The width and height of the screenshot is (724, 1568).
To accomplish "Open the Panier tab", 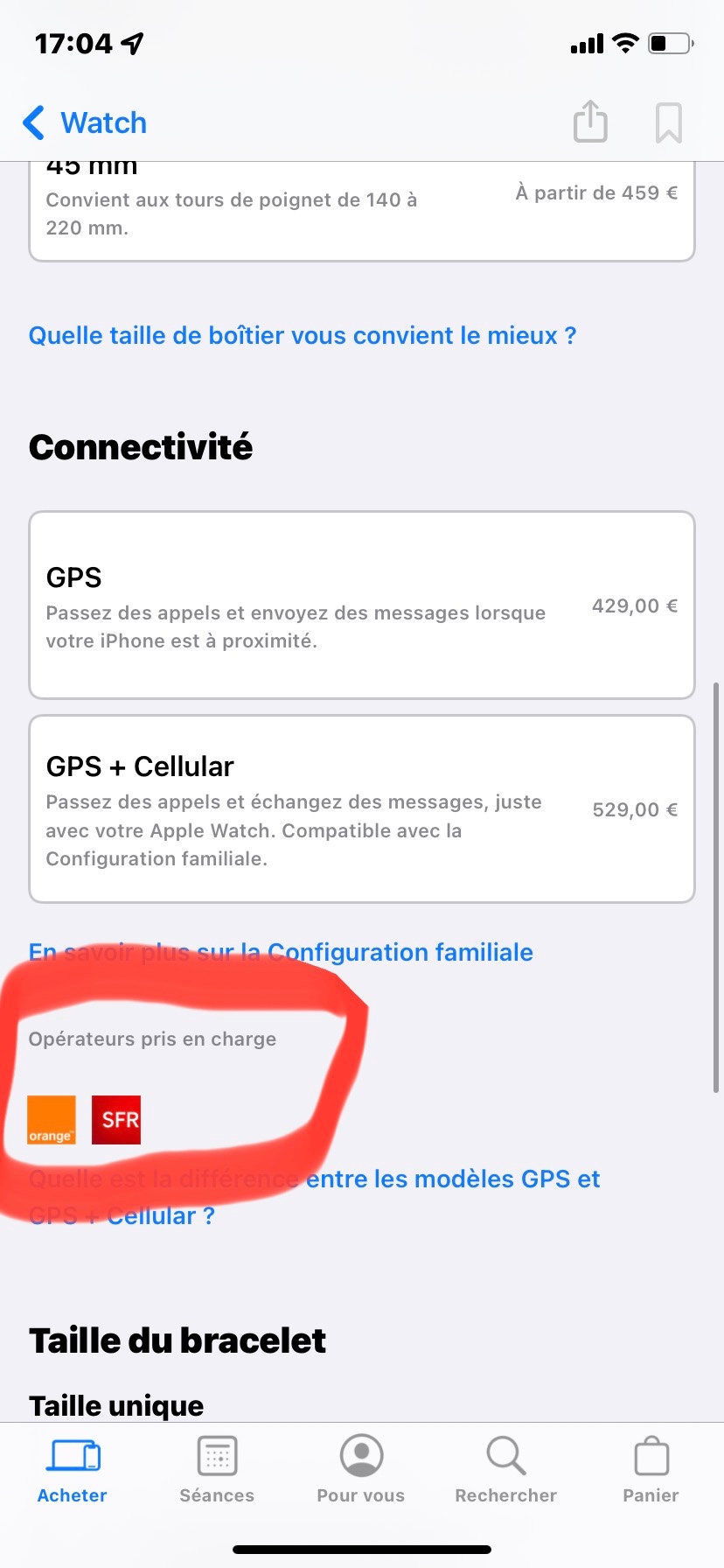I will pos(651,1470).
